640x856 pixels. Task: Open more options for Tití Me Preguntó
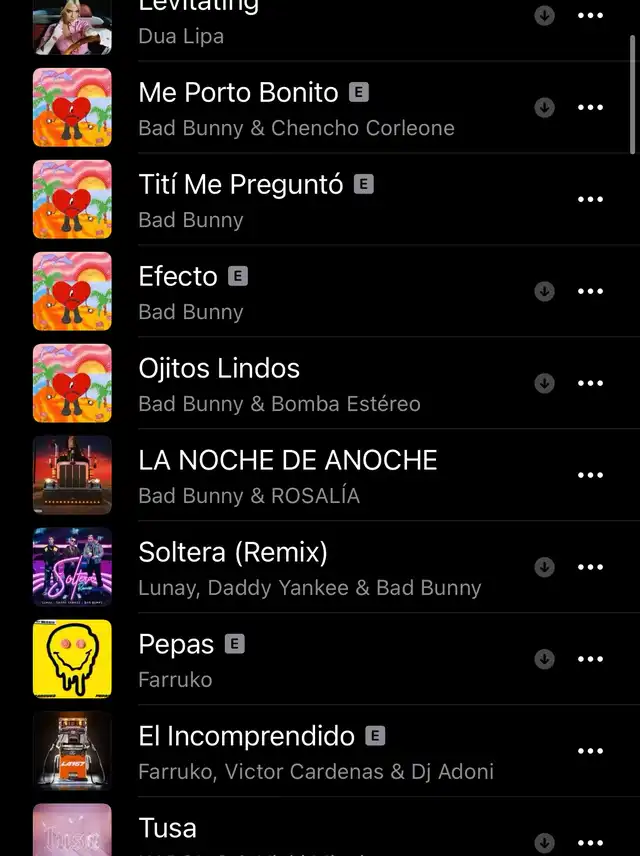tap(591, 200)
